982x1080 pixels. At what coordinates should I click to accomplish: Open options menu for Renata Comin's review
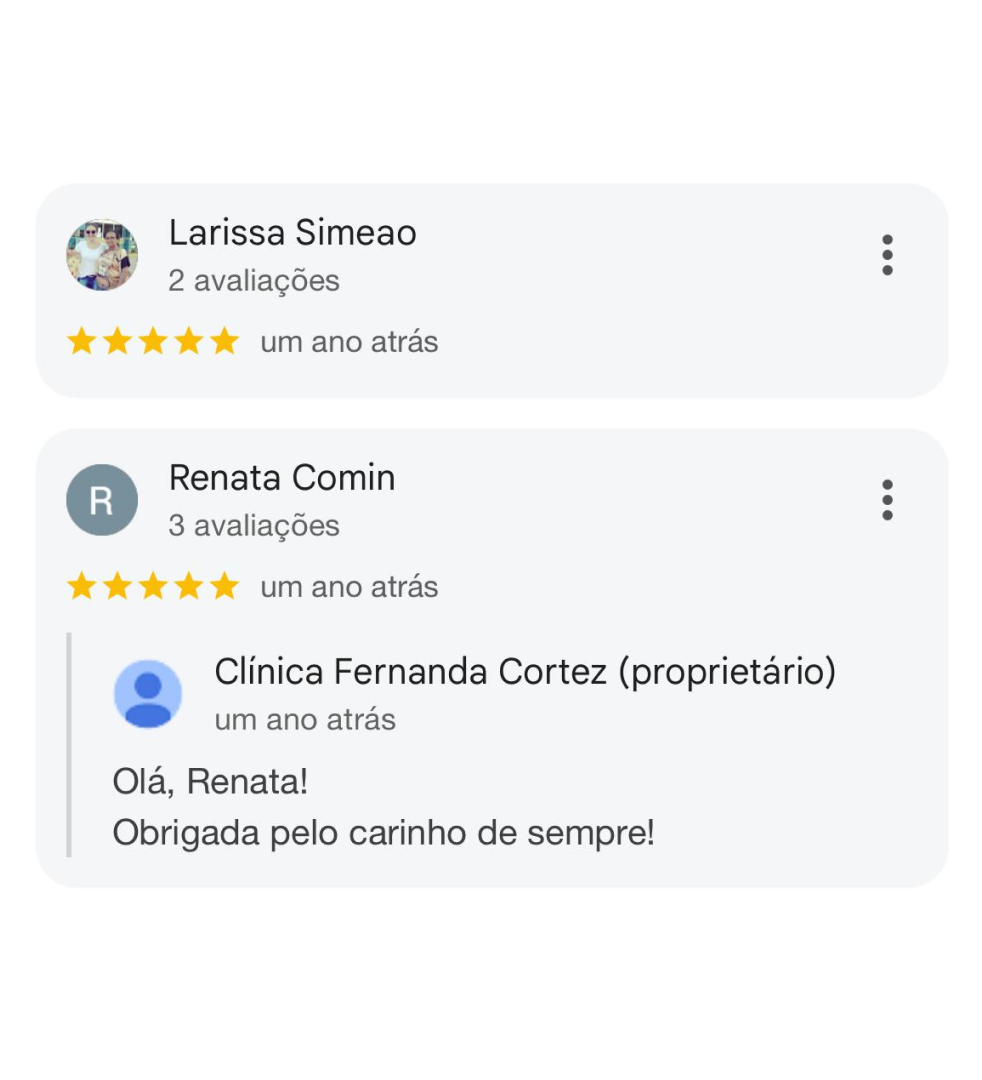coord(887,500)
